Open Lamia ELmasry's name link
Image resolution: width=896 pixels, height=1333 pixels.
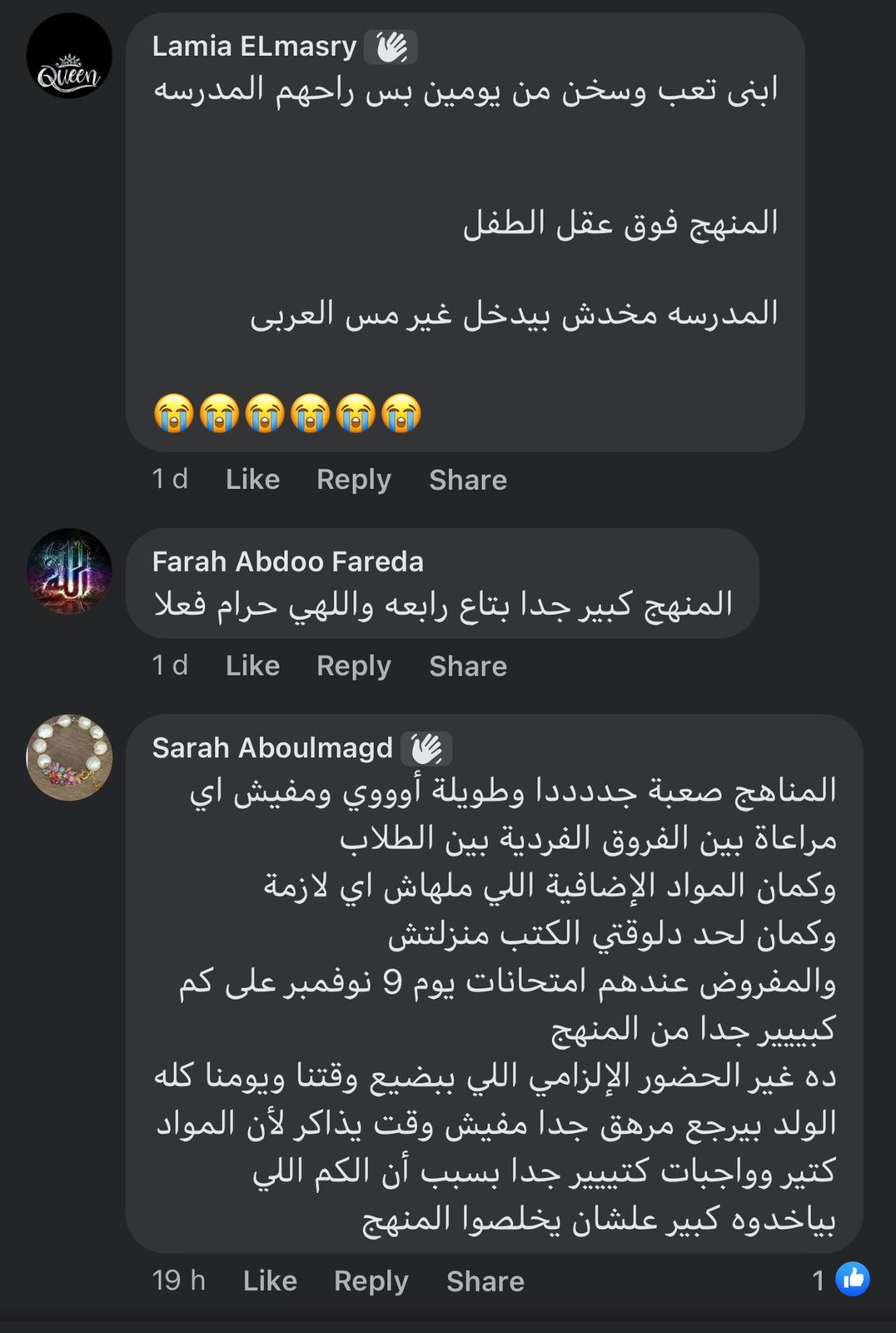click(254, 46)
